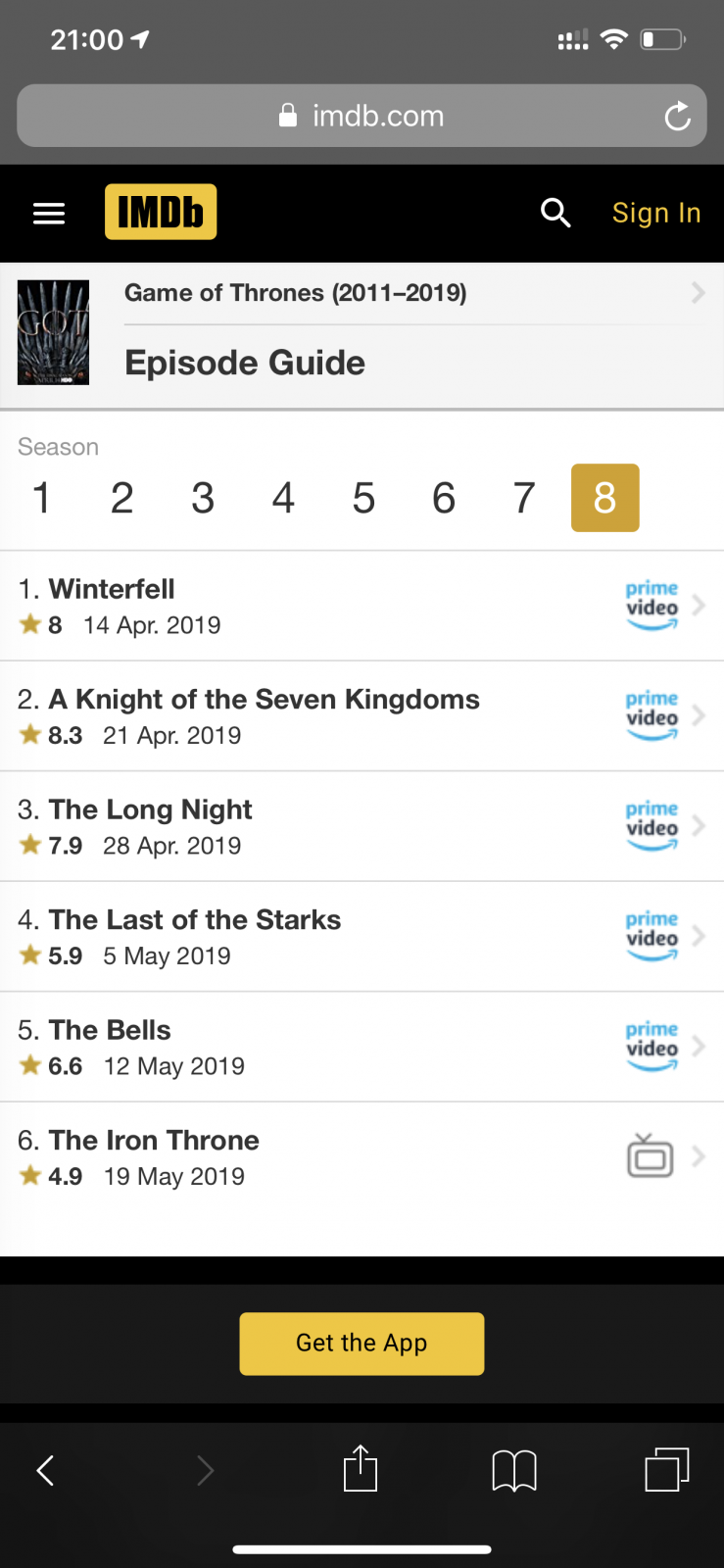Select Season 3 episodes
The width and height of the screenshot is (724, 1568).
coord(203,498)
